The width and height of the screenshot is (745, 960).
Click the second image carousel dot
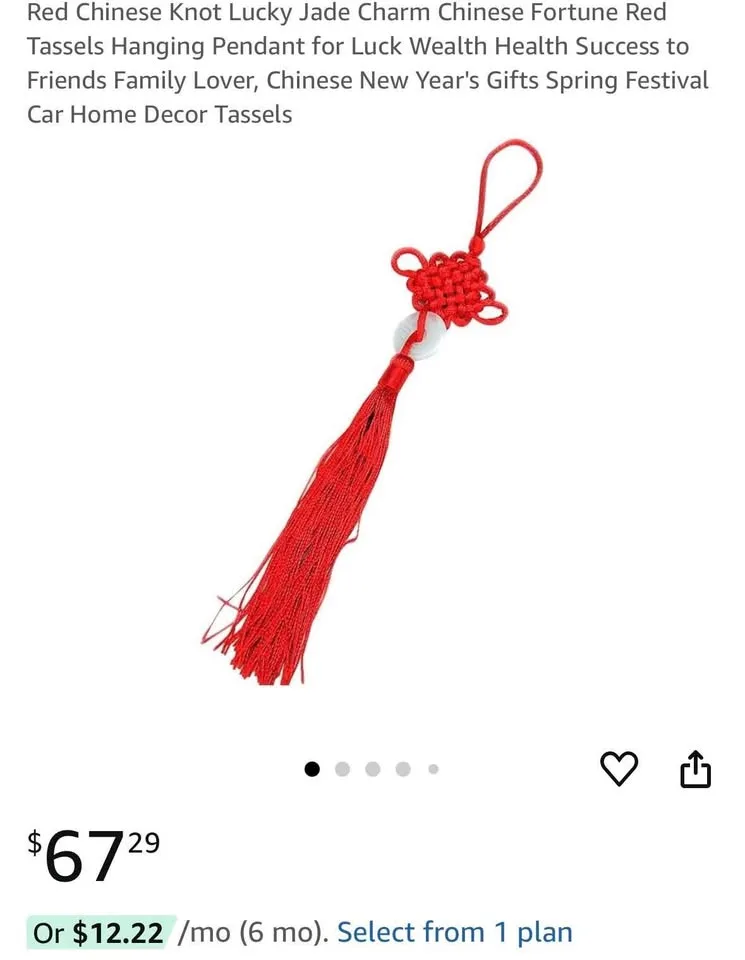click(342, 768)
